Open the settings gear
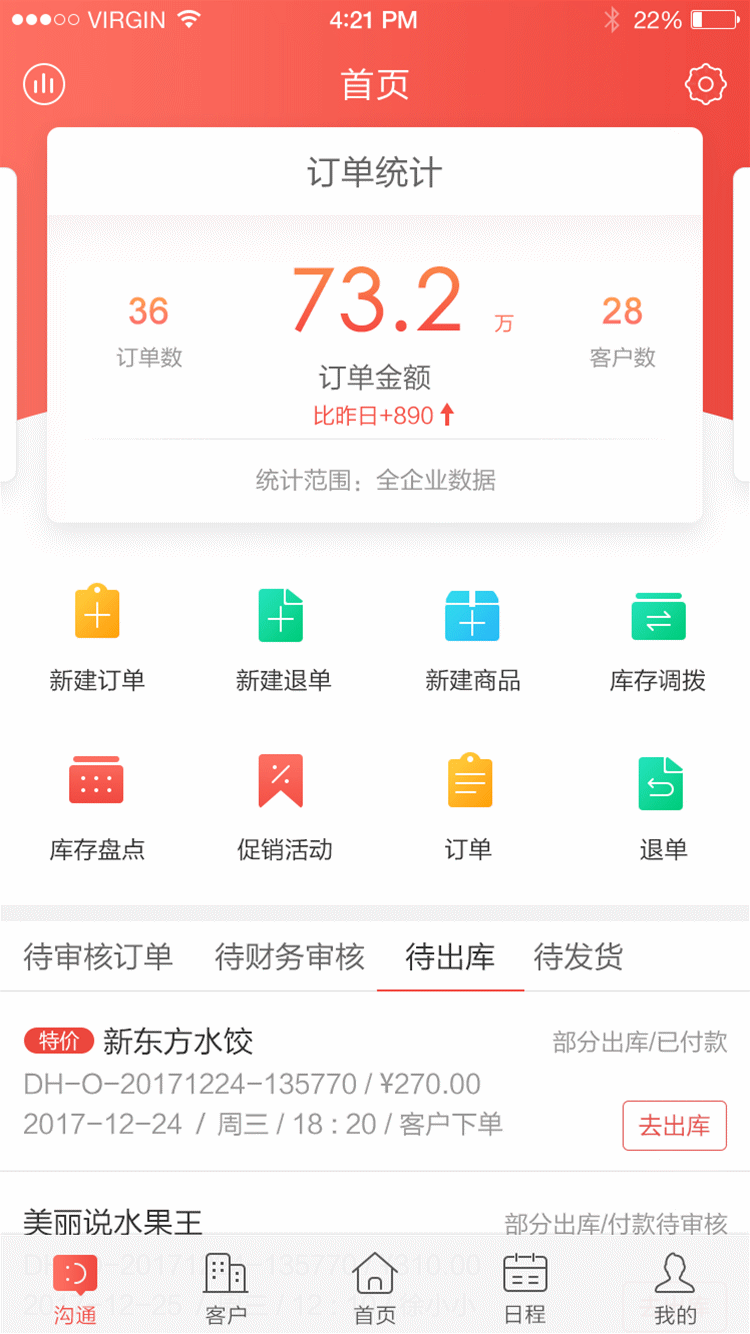750x1334 pixels. [x=705, y=84]
